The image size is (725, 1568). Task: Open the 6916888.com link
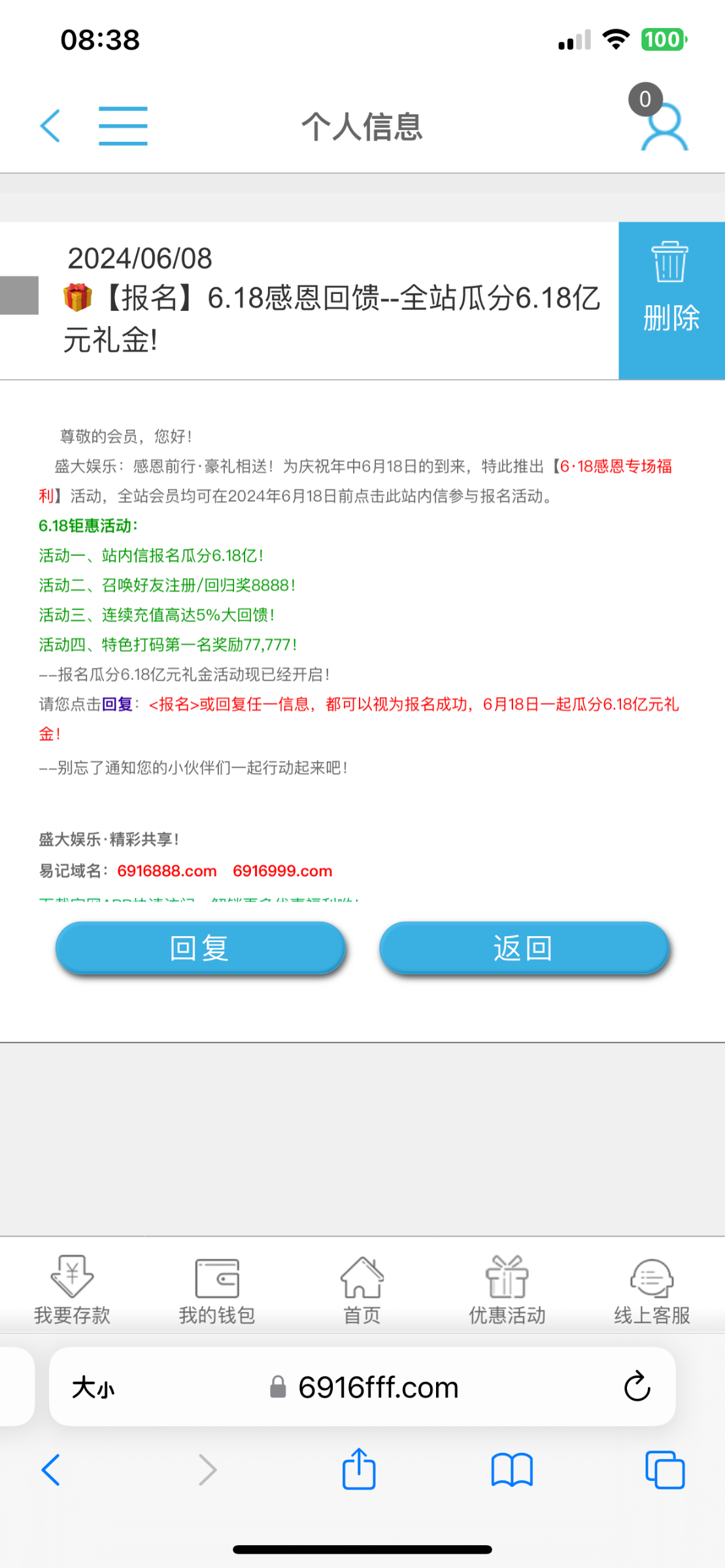167,871
